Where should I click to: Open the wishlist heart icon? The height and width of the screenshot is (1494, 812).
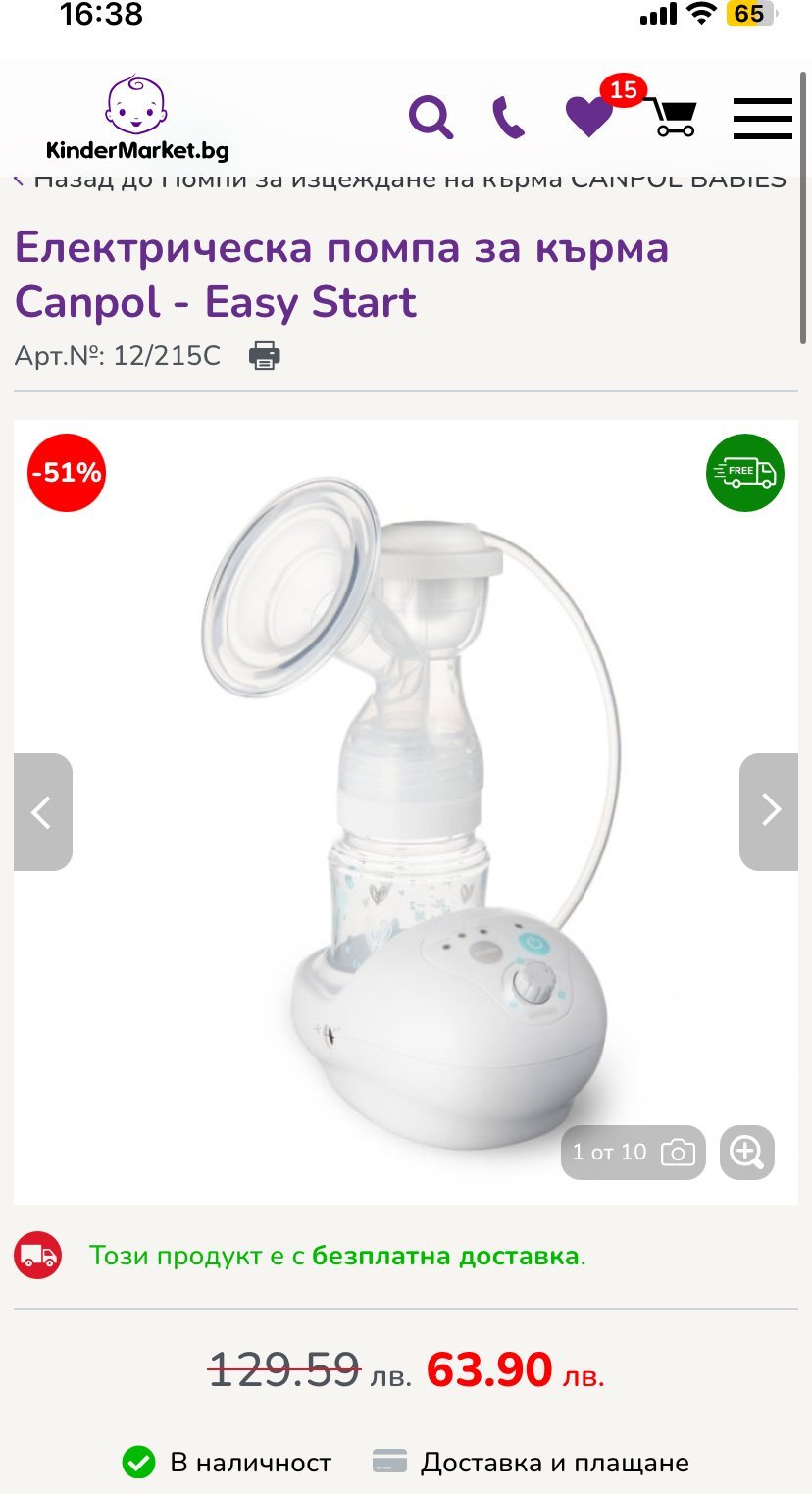pos(589,117)
